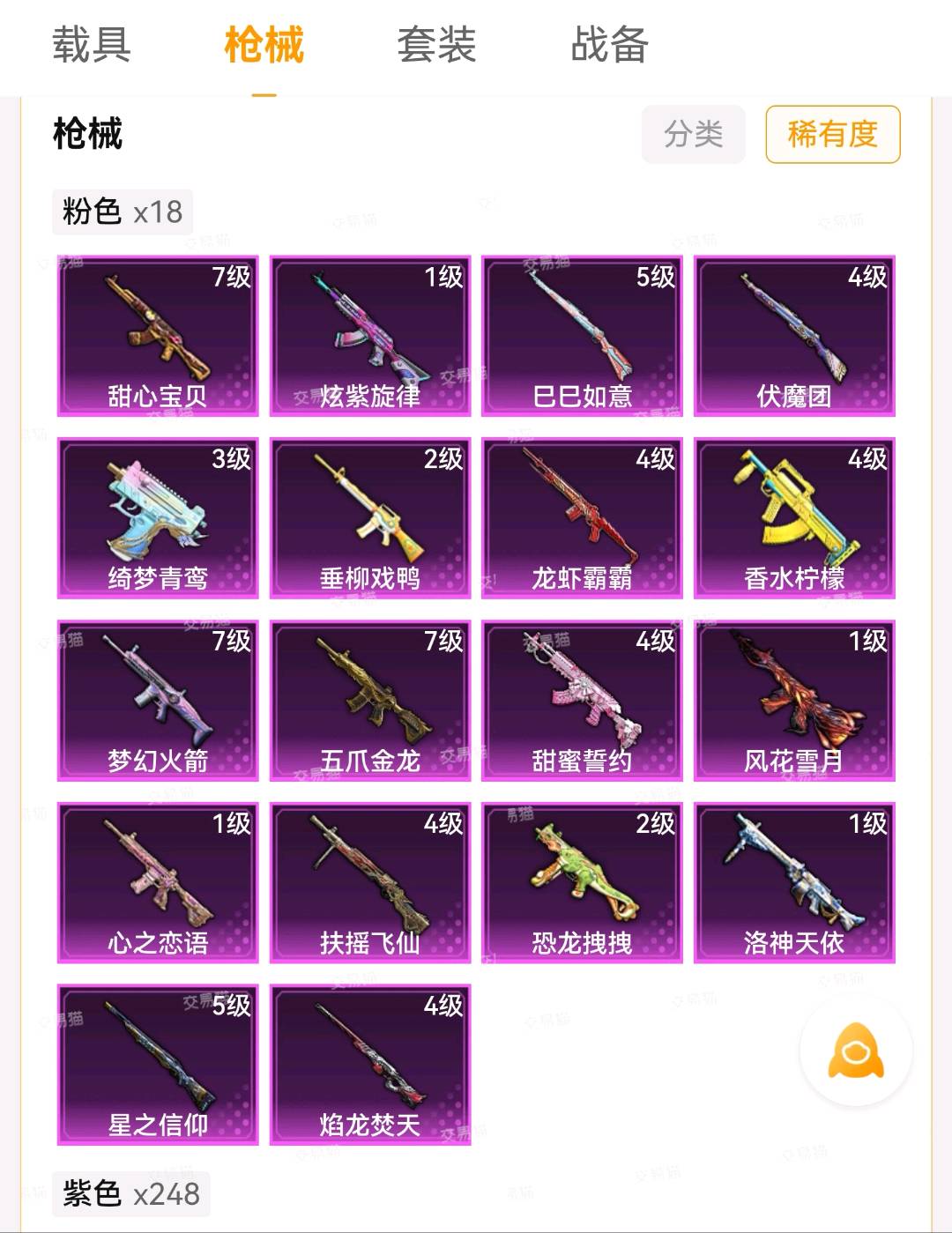Viewport: 952px width, 1233px height.
Task: Open the 巳巳如意 gun tile
Action: point(582,336)
